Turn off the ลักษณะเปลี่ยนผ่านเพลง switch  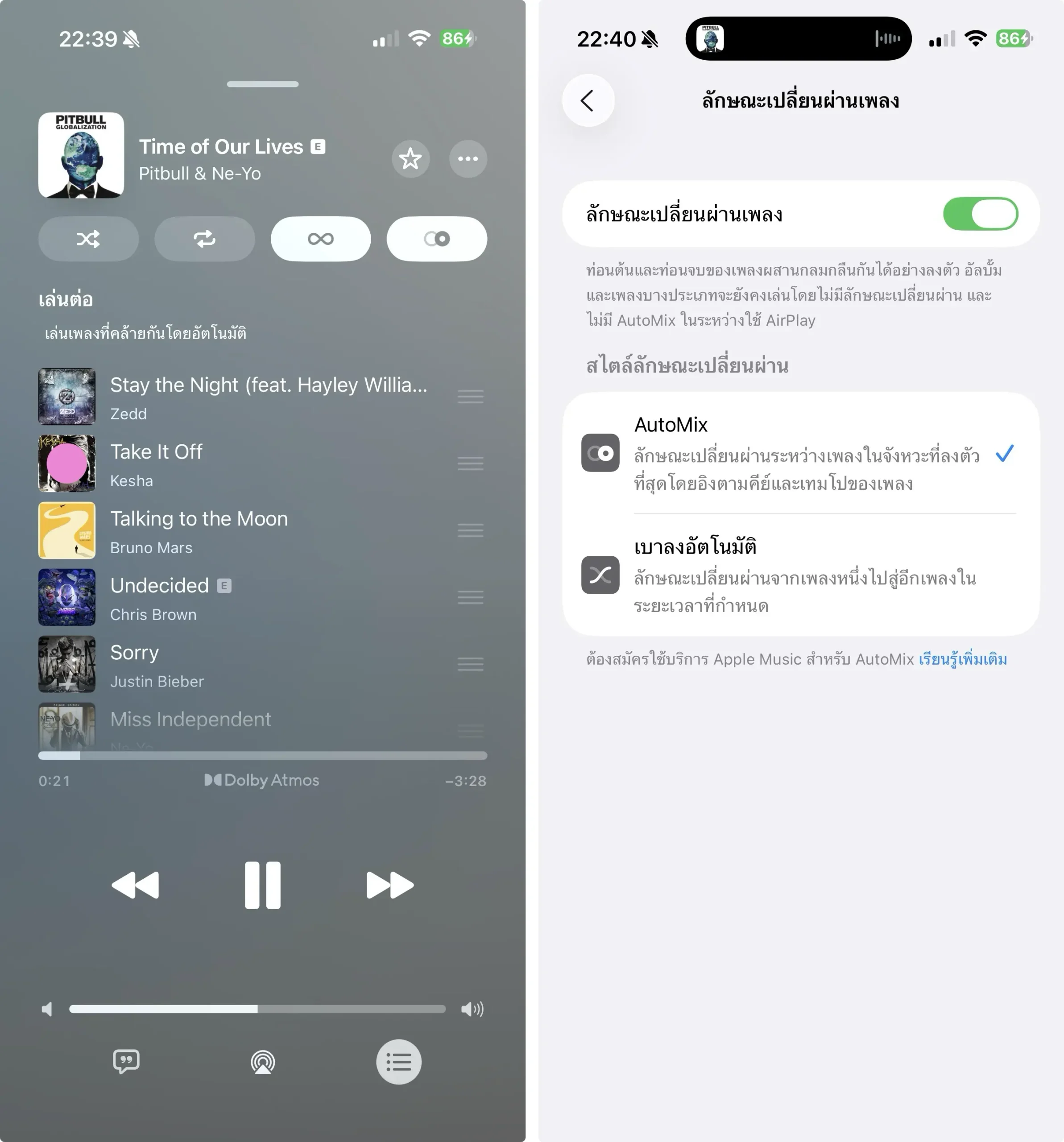(980, 214)
